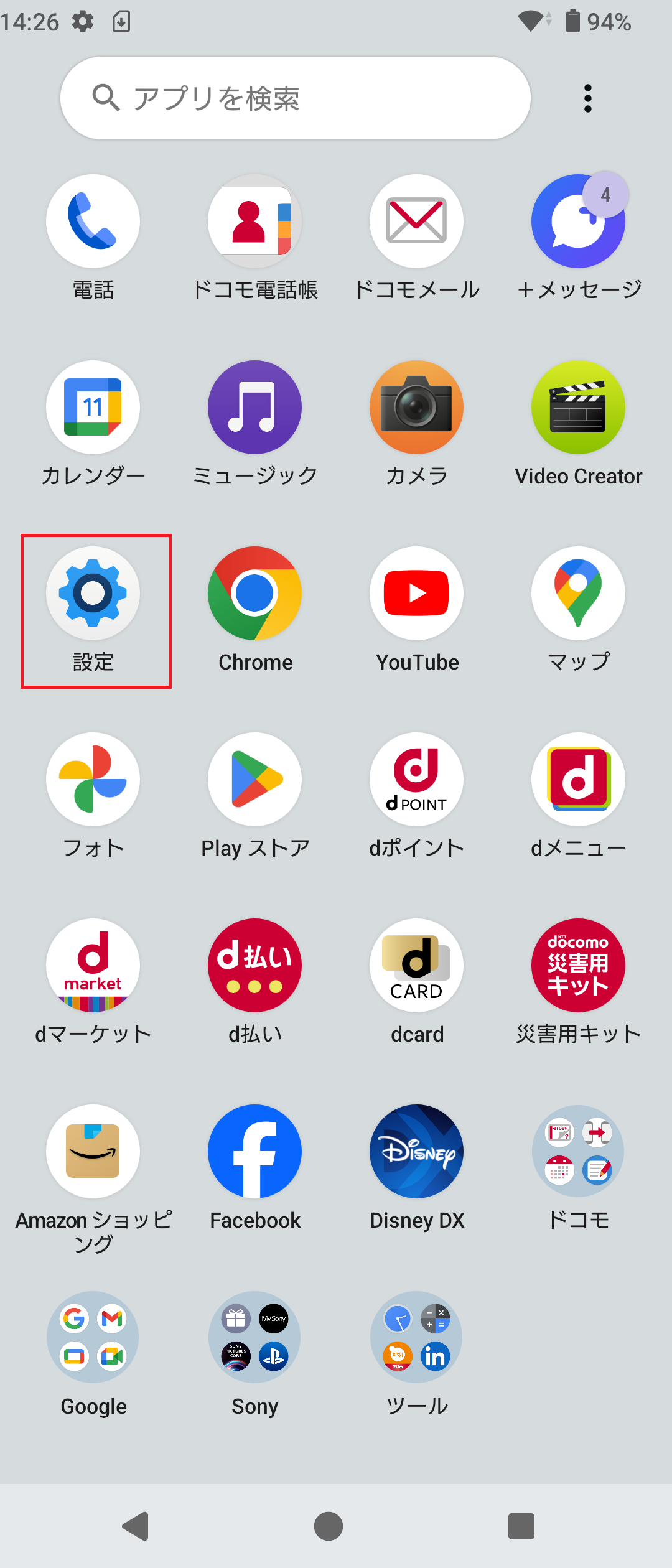Viewport: 672px width, 1568px height.
Task: Open YouTube
Action: (416, 593)
